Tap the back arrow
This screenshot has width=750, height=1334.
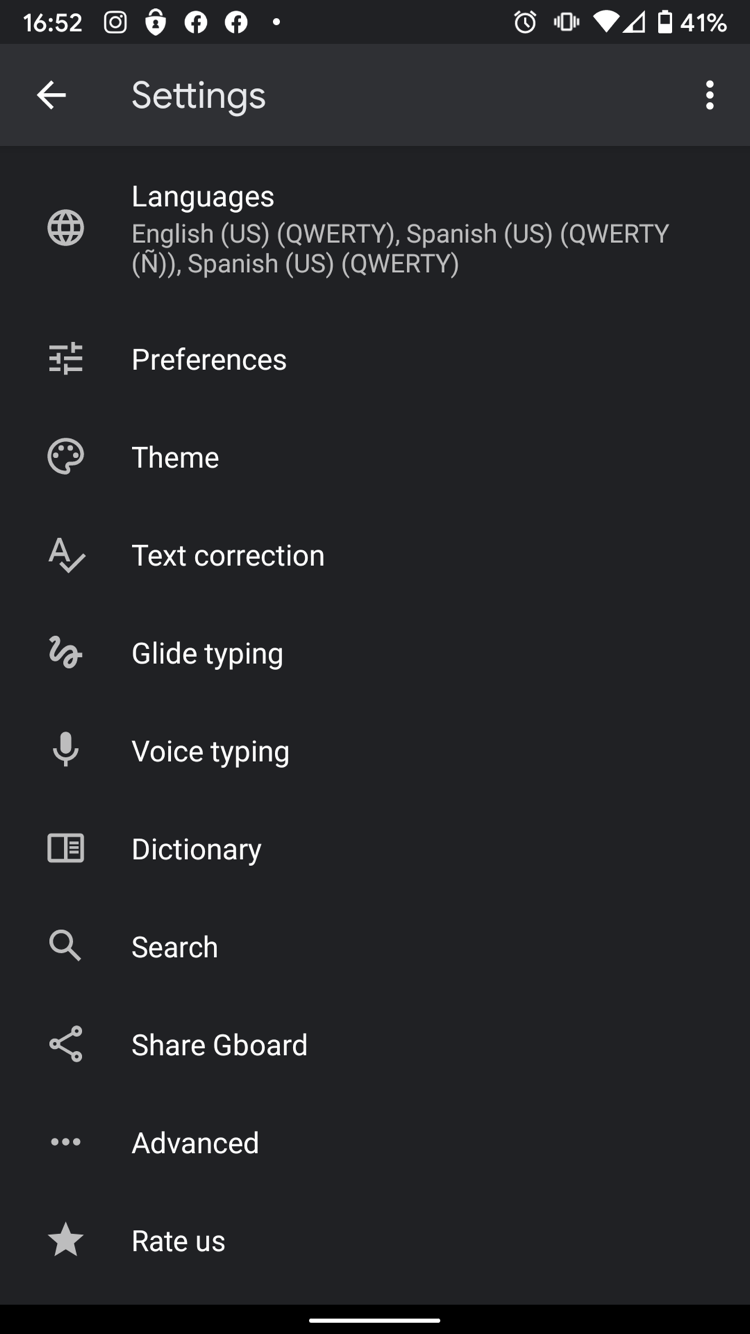tap(51, 95)
